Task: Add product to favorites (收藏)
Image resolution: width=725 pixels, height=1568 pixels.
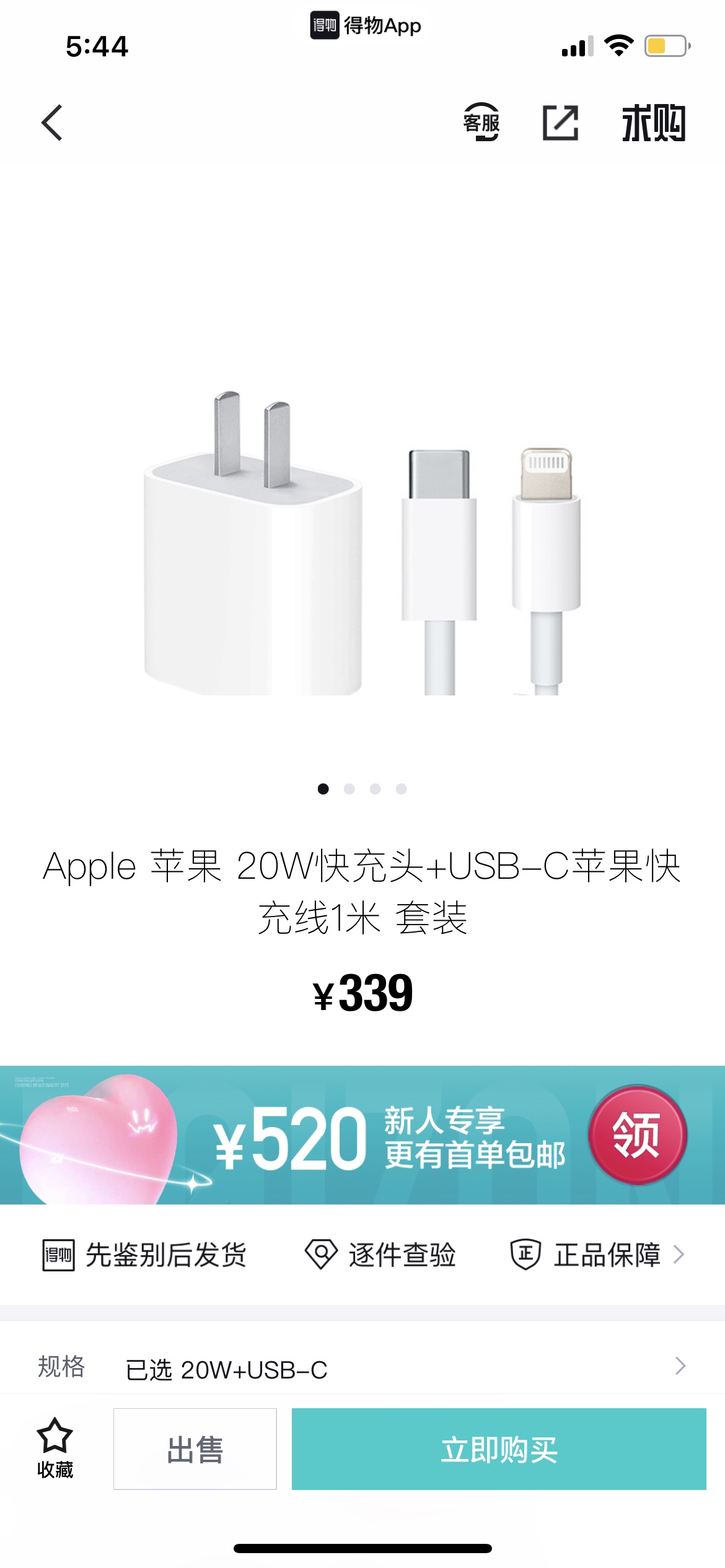Action: tap(55, 1448)
